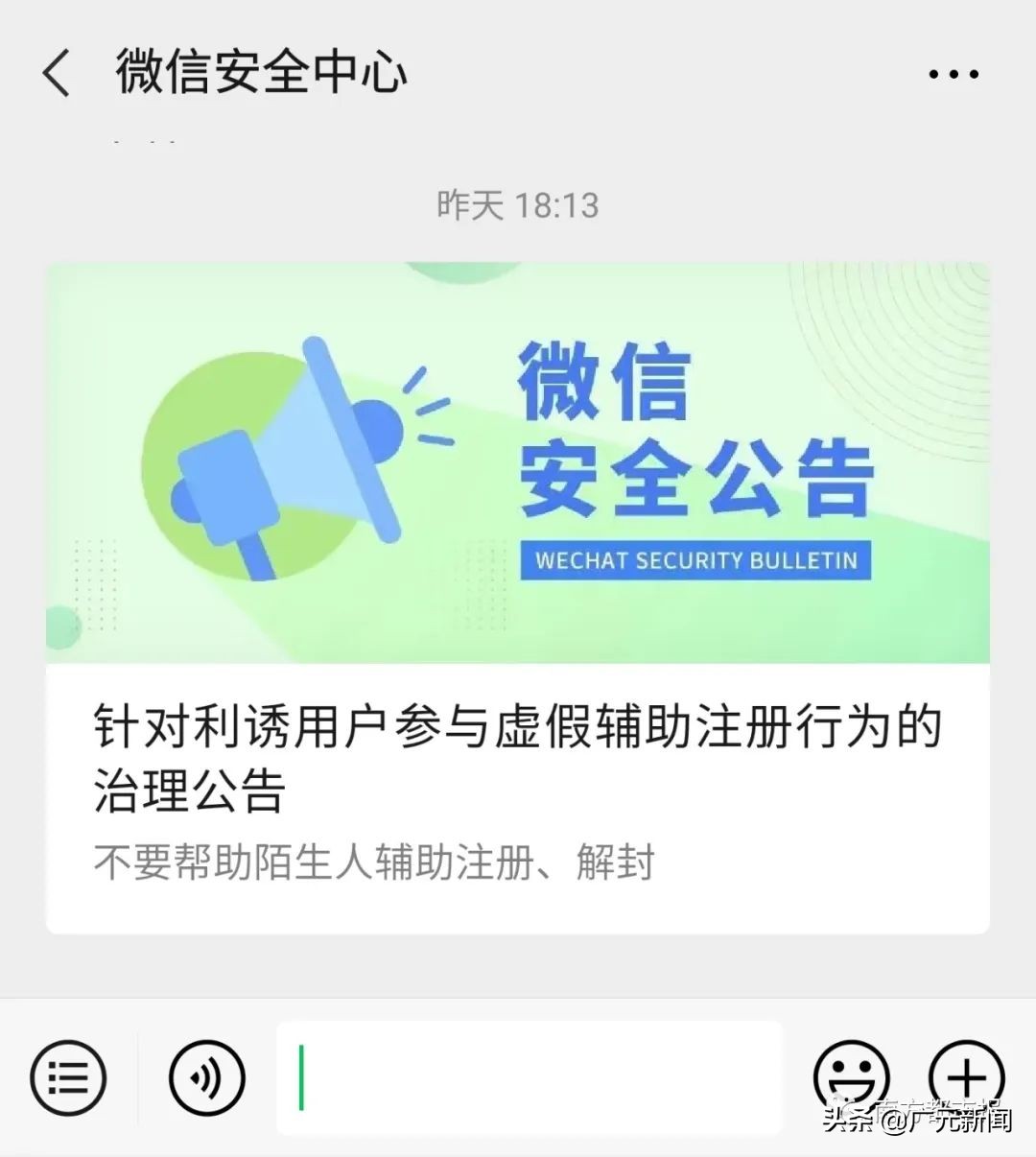Tap the smiley face icon near the input bar
Image resolution: width=1036 pixels, height=1157 pixels.
pyautogui.click(x=852, y=1077)
